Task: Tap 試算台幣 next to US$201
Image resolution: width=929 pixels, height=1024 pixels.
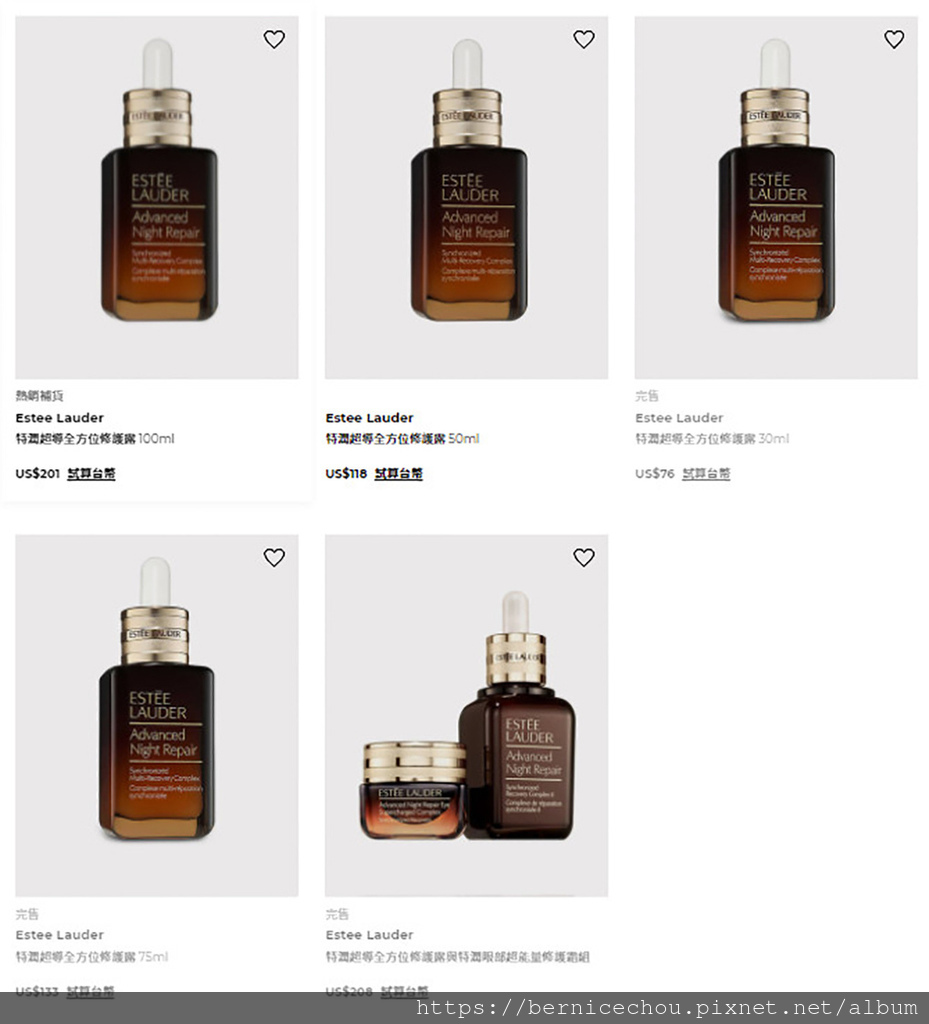Action: [x=91, y=474]
